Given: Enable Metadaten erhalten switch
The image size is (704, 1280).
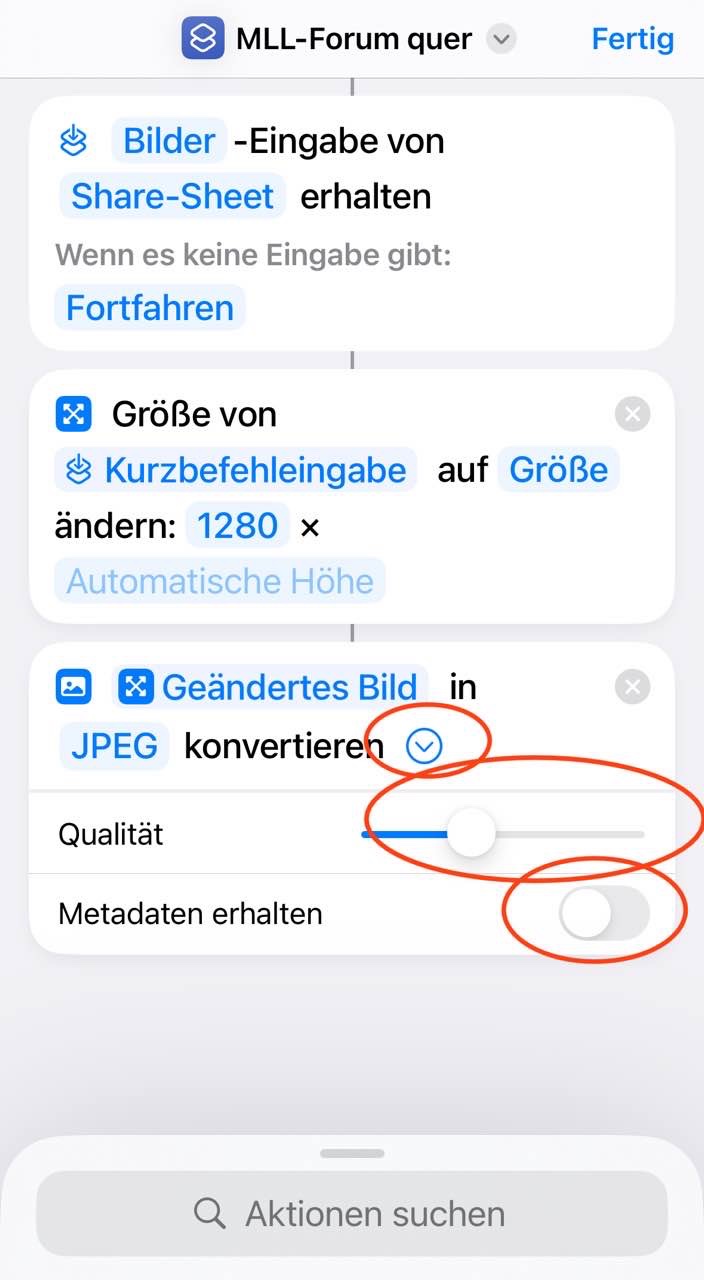Looking at the screenshot, I should pos(603,913).
